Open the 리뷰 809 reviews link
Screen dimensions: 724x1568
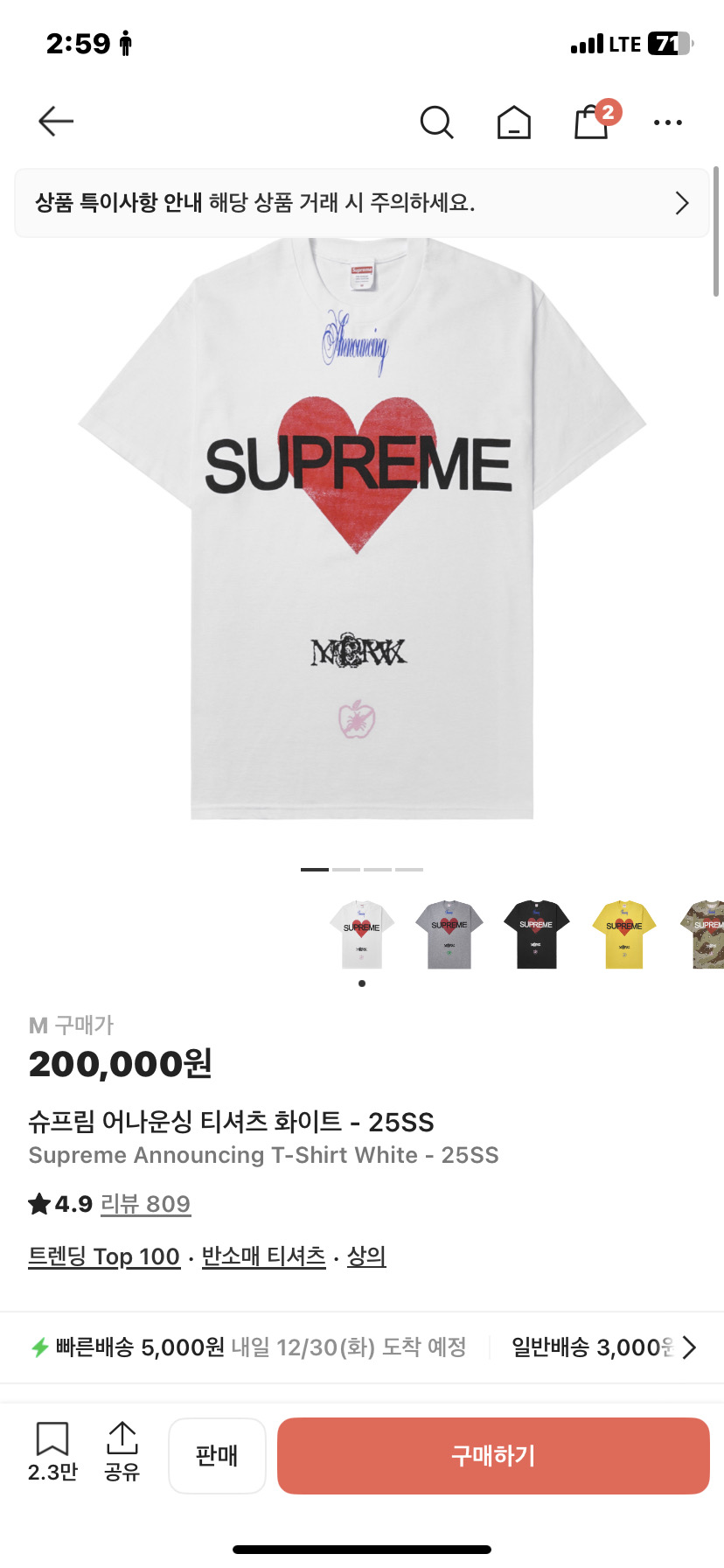tap(145, 1204)
